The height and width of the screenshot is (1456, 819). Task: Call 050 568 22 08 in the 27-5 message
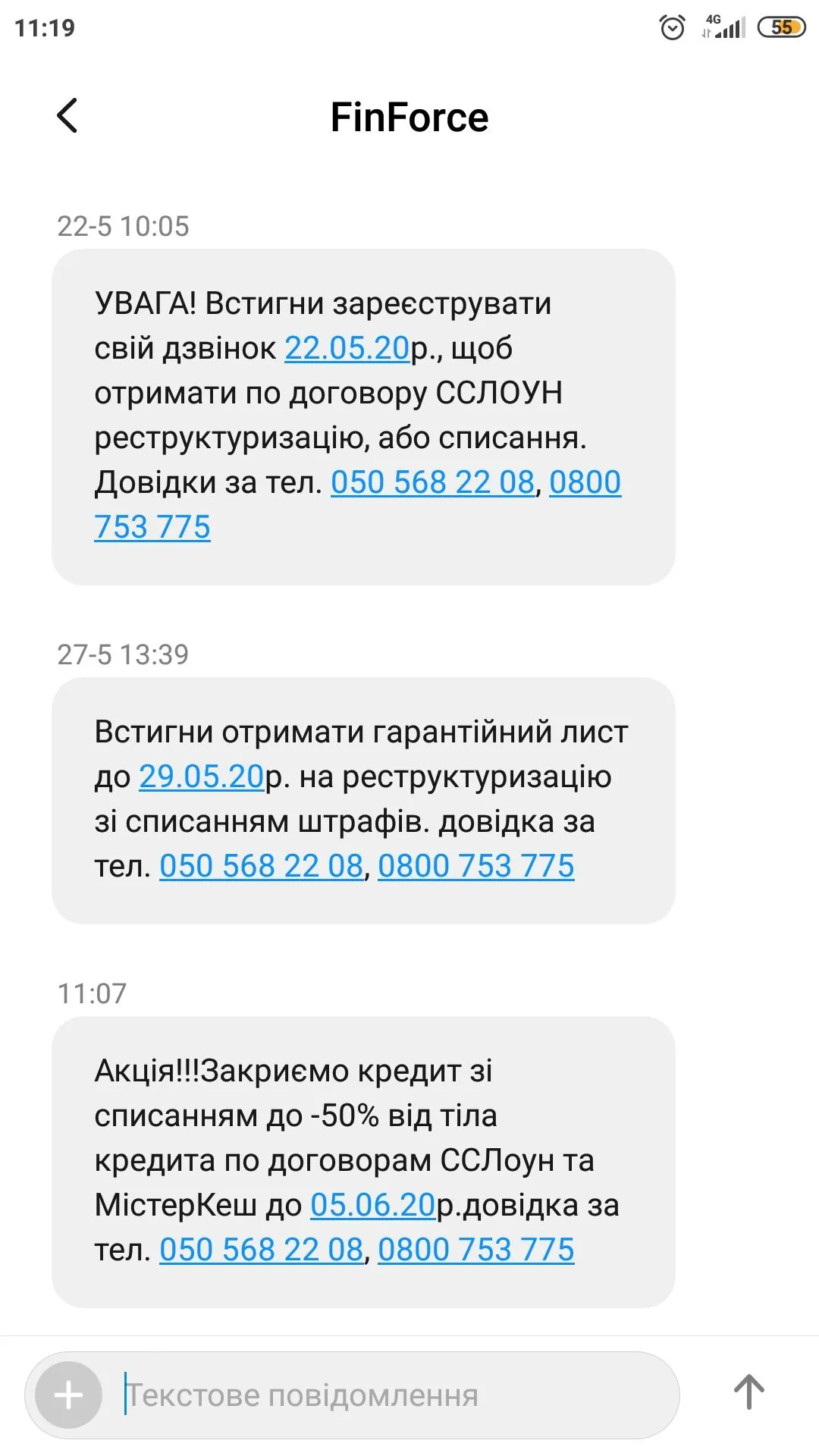tap(261, 866)
